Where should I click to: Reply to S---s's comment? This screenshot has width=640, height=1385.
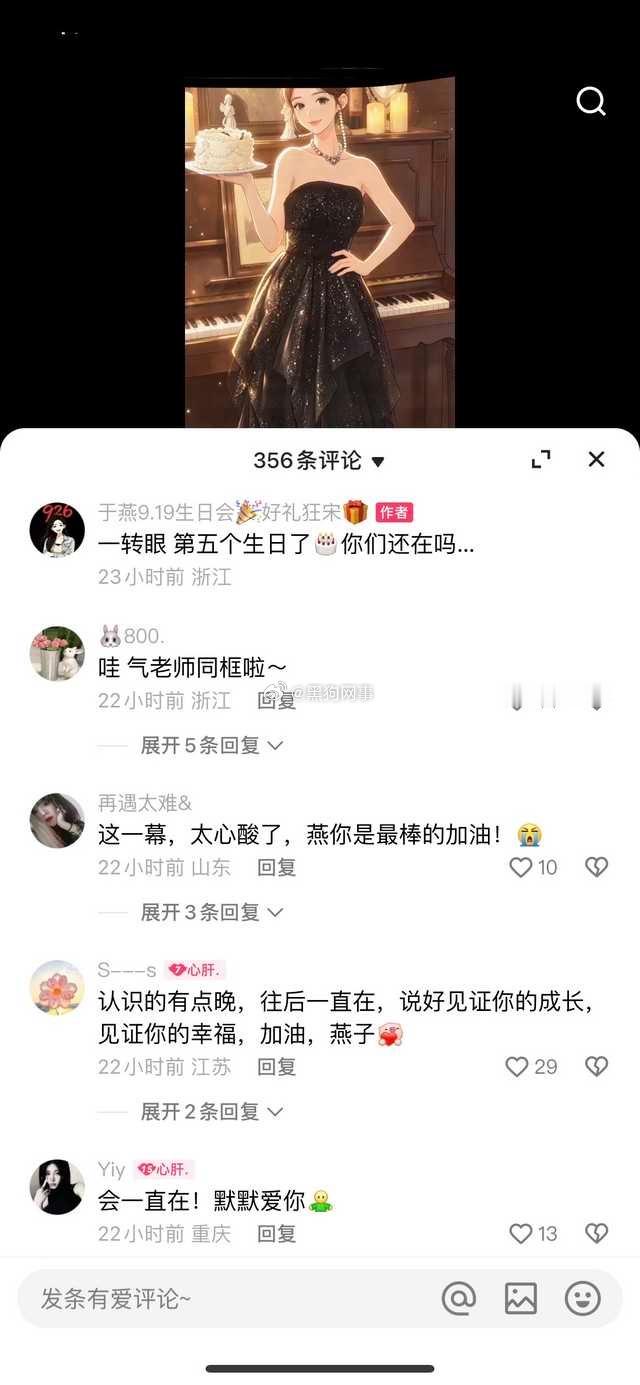click(277, 1067)
